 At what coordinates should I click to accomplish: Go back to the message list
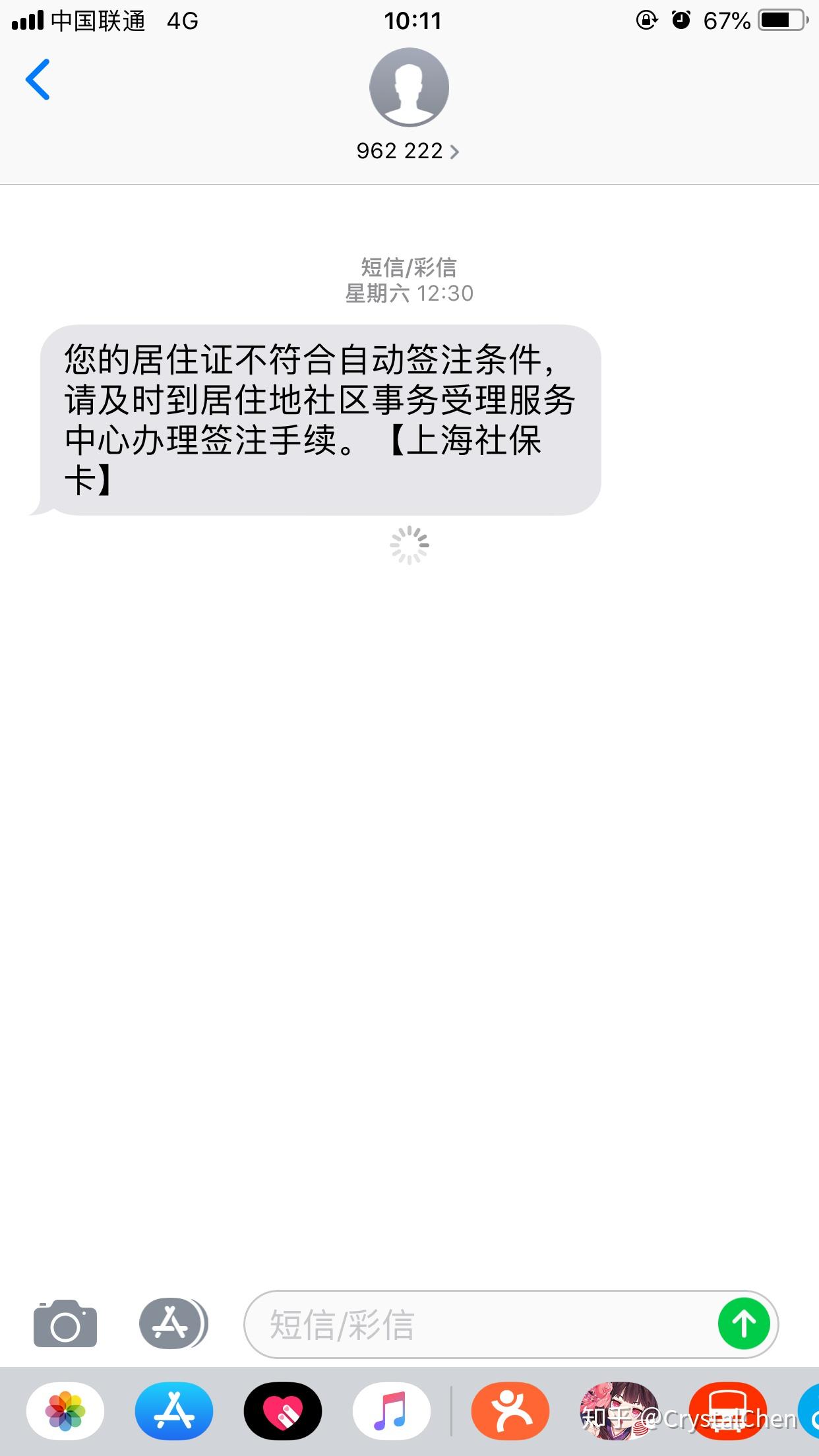(x=38, y=80)
